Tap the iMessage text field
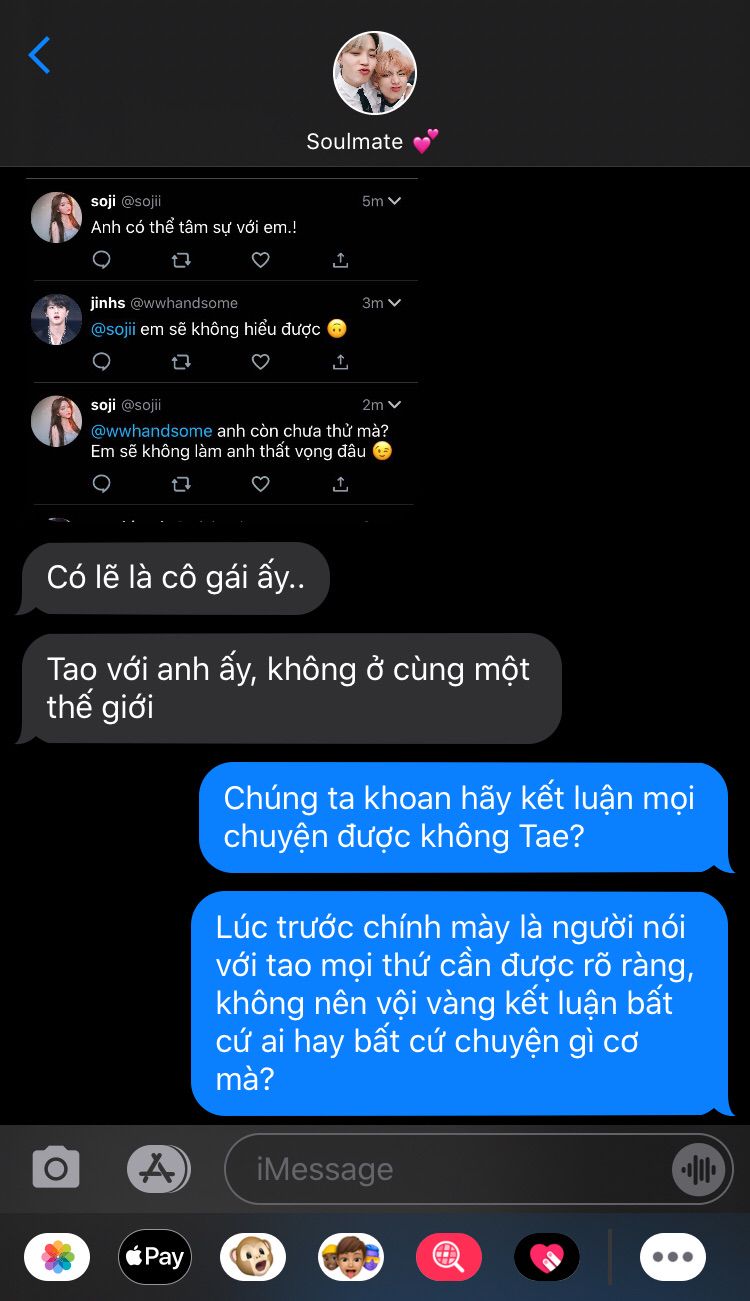Image resolution: width=750 pixels, height=1301 pixels. pyautogui.click(x=448, y=1168)
